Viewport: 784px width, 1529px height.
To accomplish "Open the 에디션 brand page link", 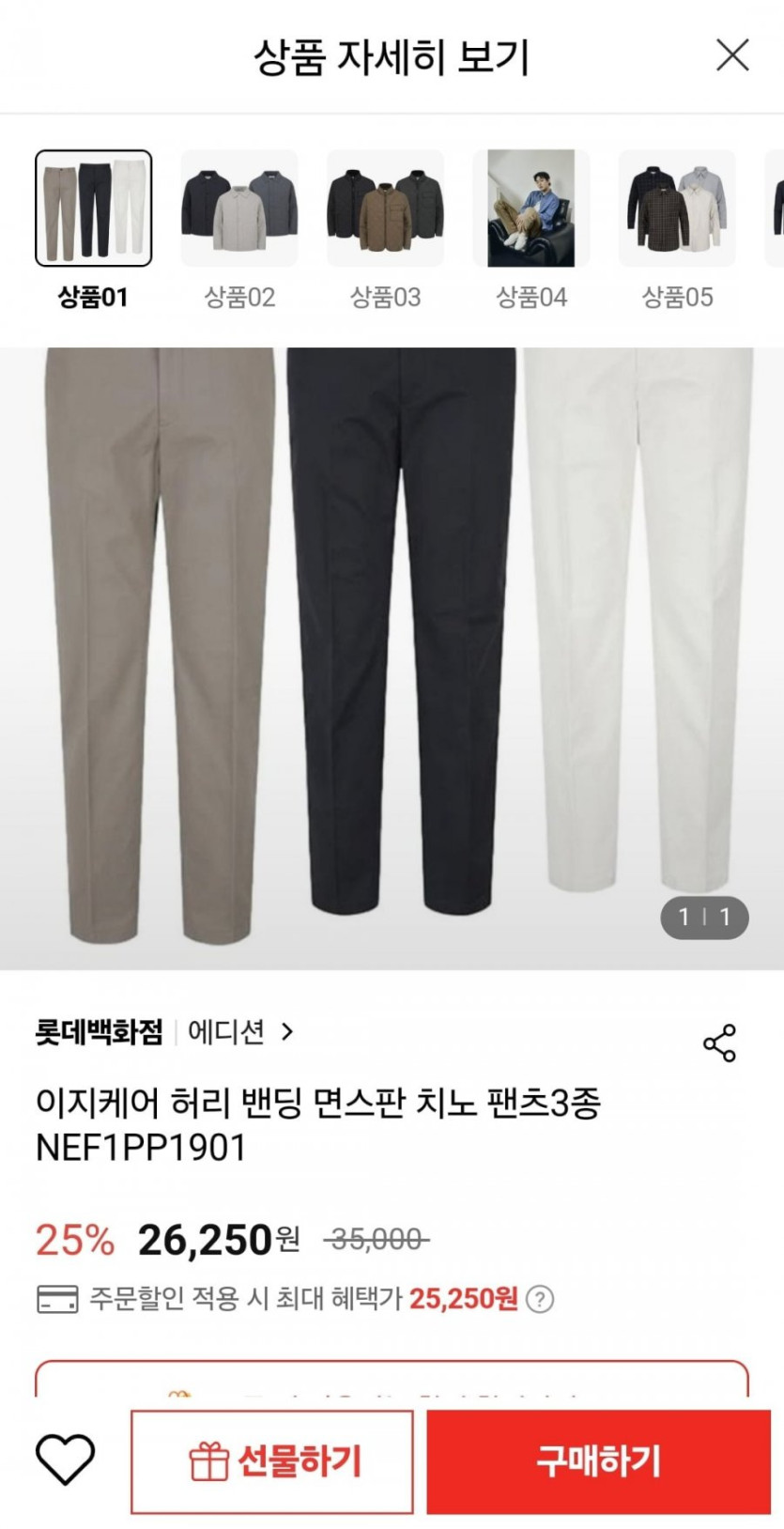I will (240, 1032).
